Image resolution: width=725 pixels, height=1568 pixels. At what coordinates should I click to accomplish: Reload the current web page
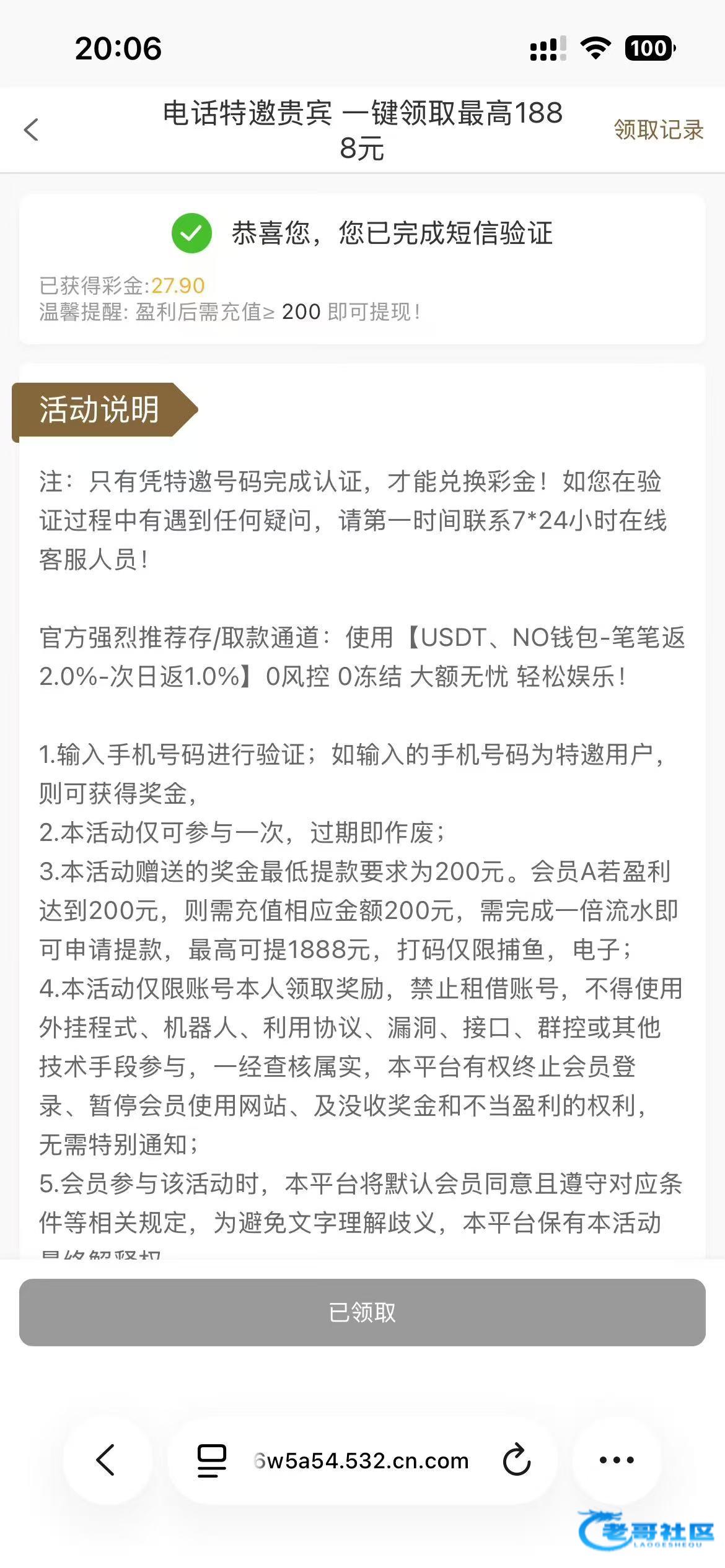[516, 1460]
